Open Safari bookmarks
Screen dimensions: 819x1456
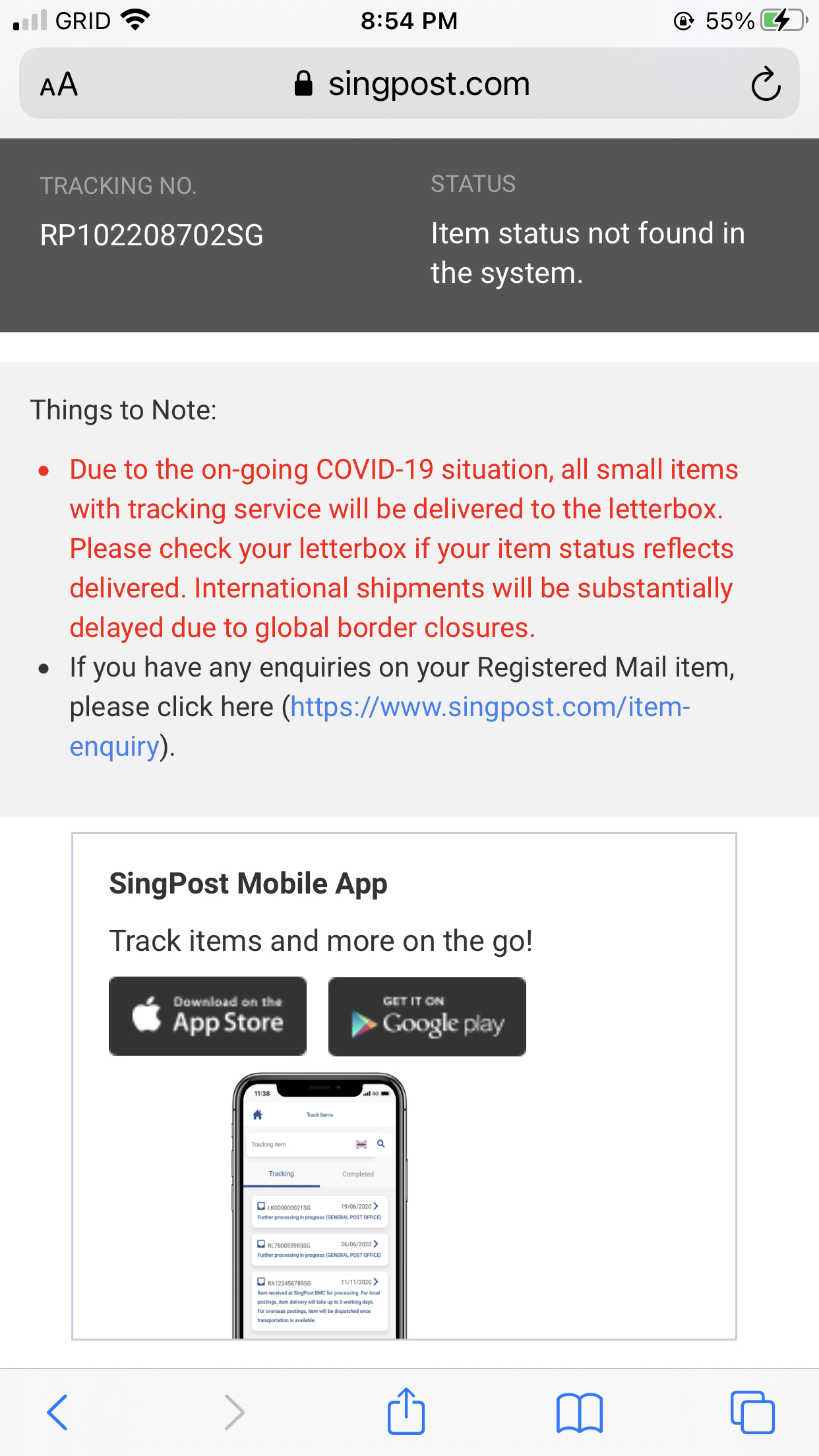[579, 1412]
